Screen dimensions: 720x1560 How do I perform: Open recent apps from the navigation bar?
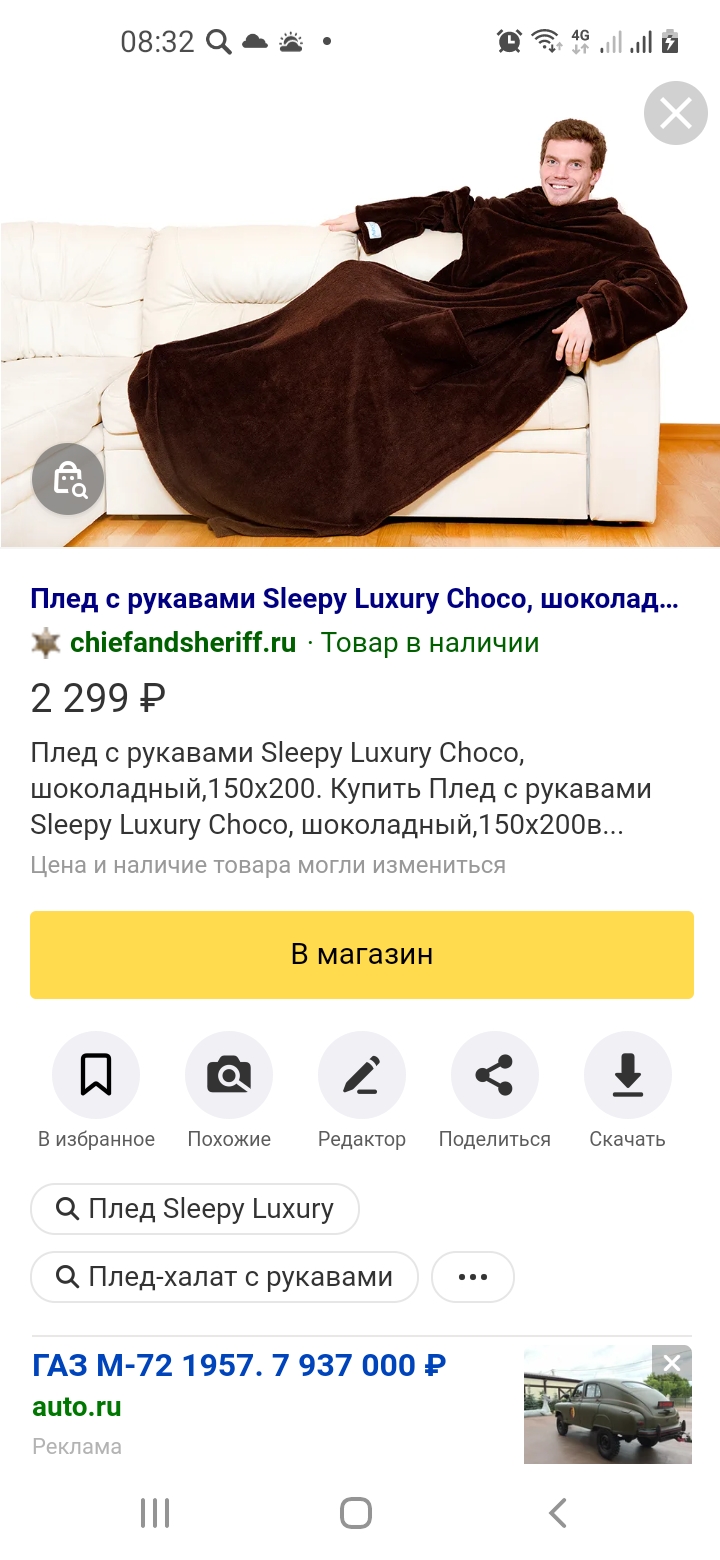point(155,1513)
